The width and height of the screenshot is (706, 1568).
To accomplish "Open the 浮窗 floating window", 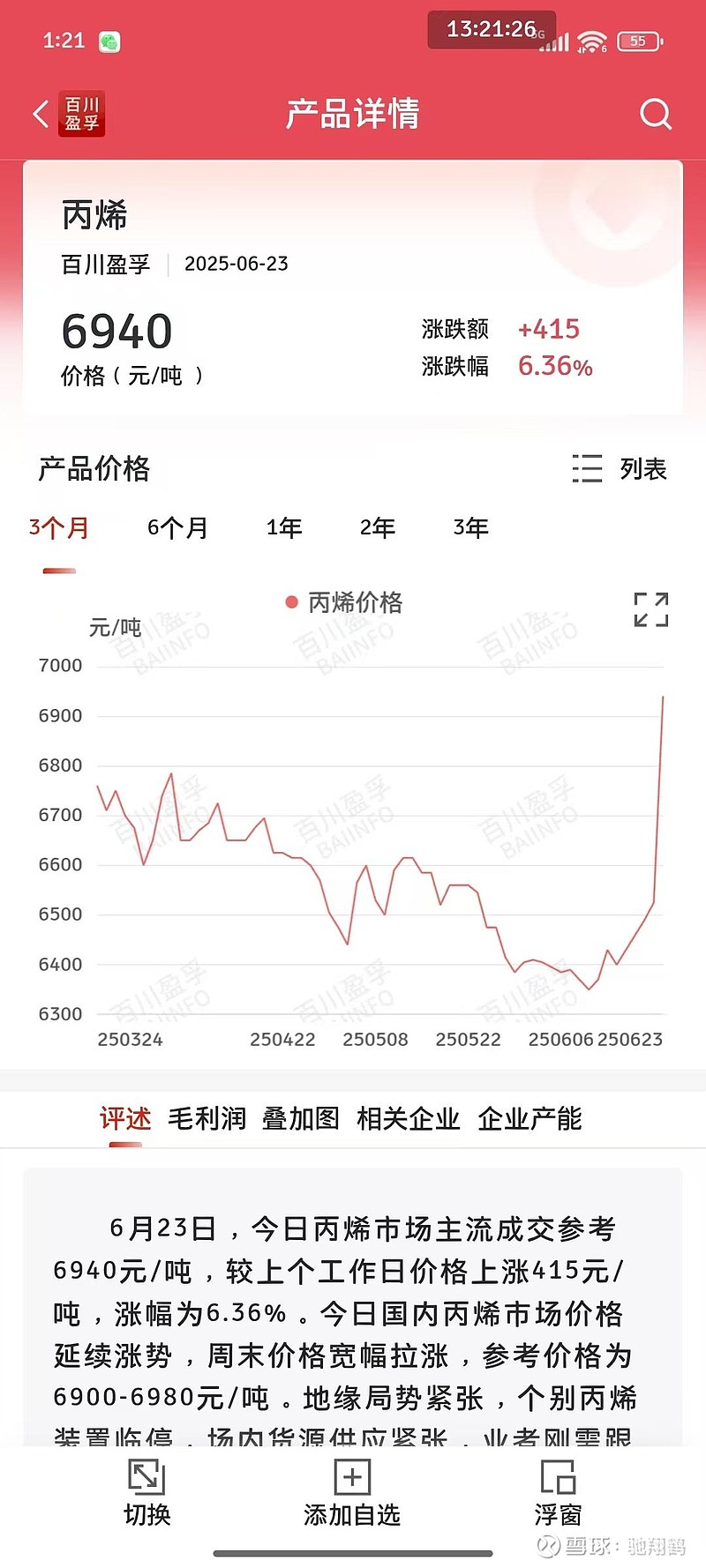I will coord(558,1493).
